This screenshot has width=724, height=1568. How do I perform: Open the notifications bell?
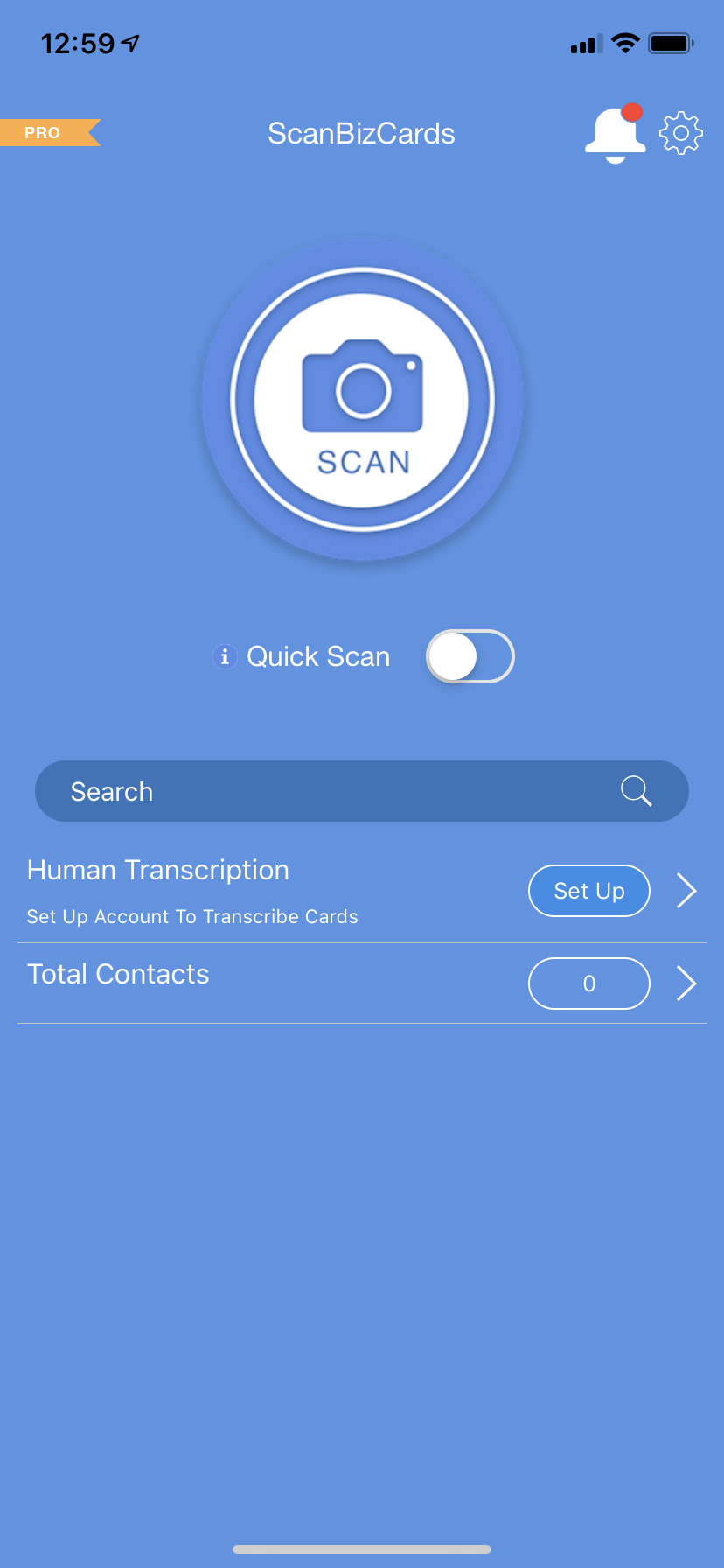615,135
